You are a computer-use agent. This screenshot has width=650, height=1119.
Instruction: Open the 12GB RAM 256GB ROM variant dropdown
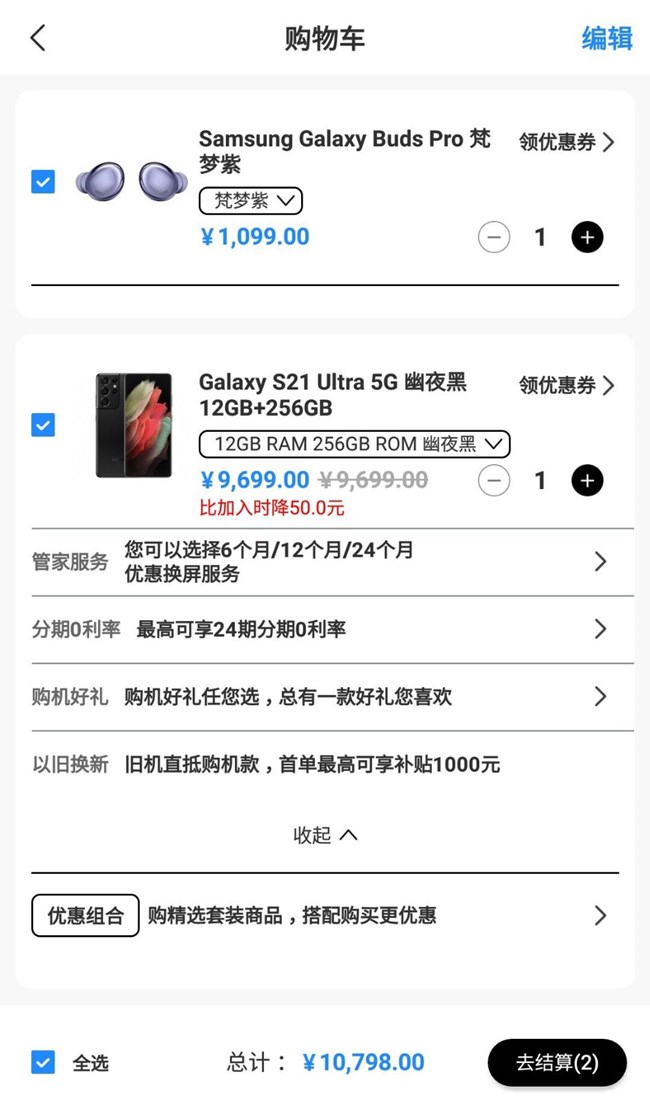[355, 444]
